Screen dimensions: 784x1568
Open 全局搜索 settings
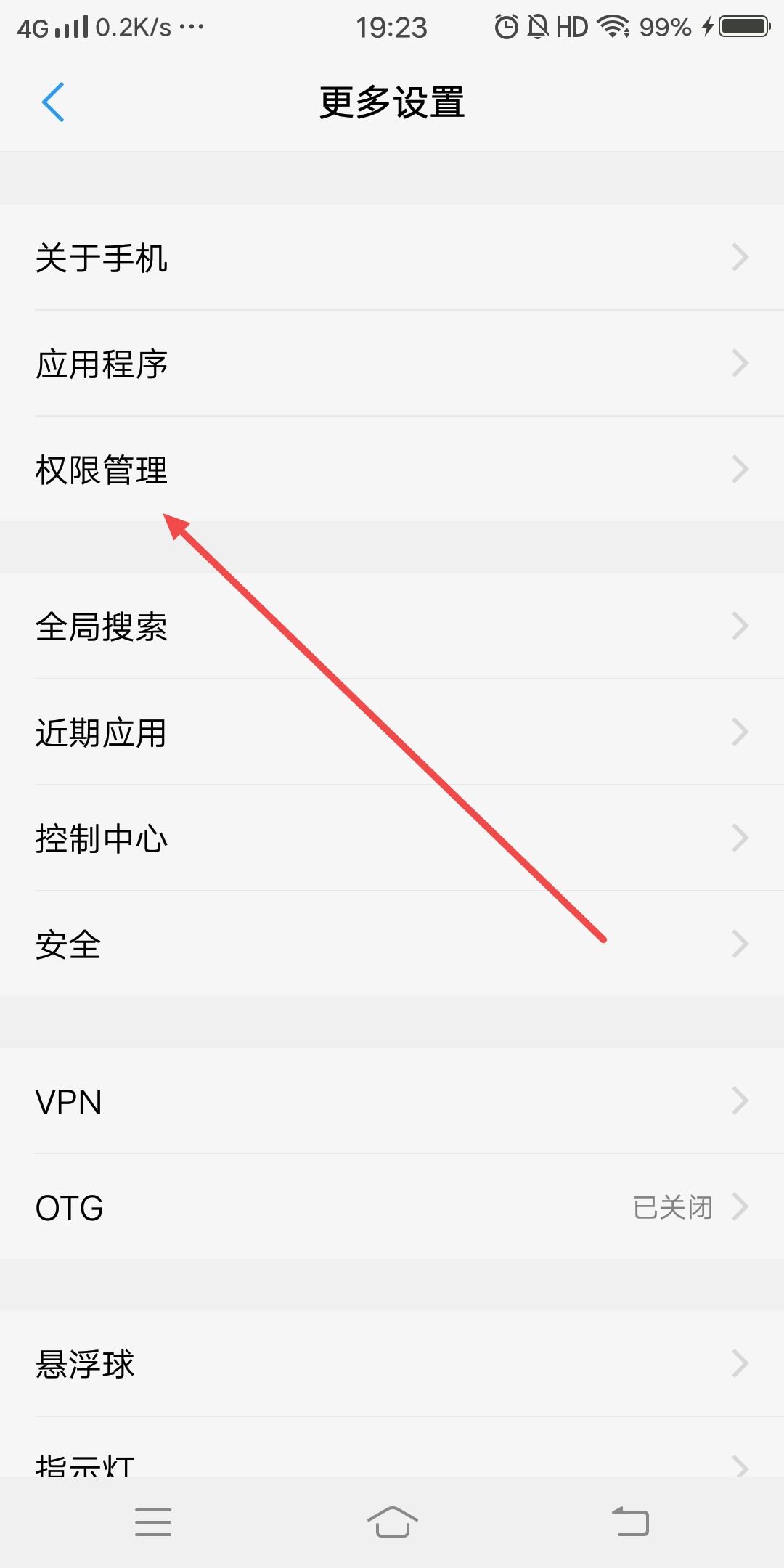click(392, 626)
